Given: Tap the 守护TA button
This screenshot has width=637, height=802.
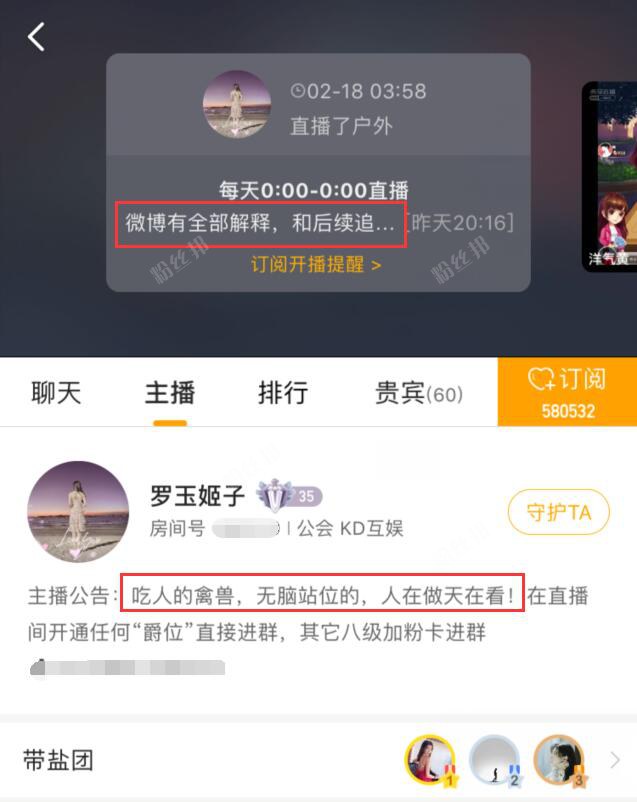Looking at the screenshot, I should [558, 512].
